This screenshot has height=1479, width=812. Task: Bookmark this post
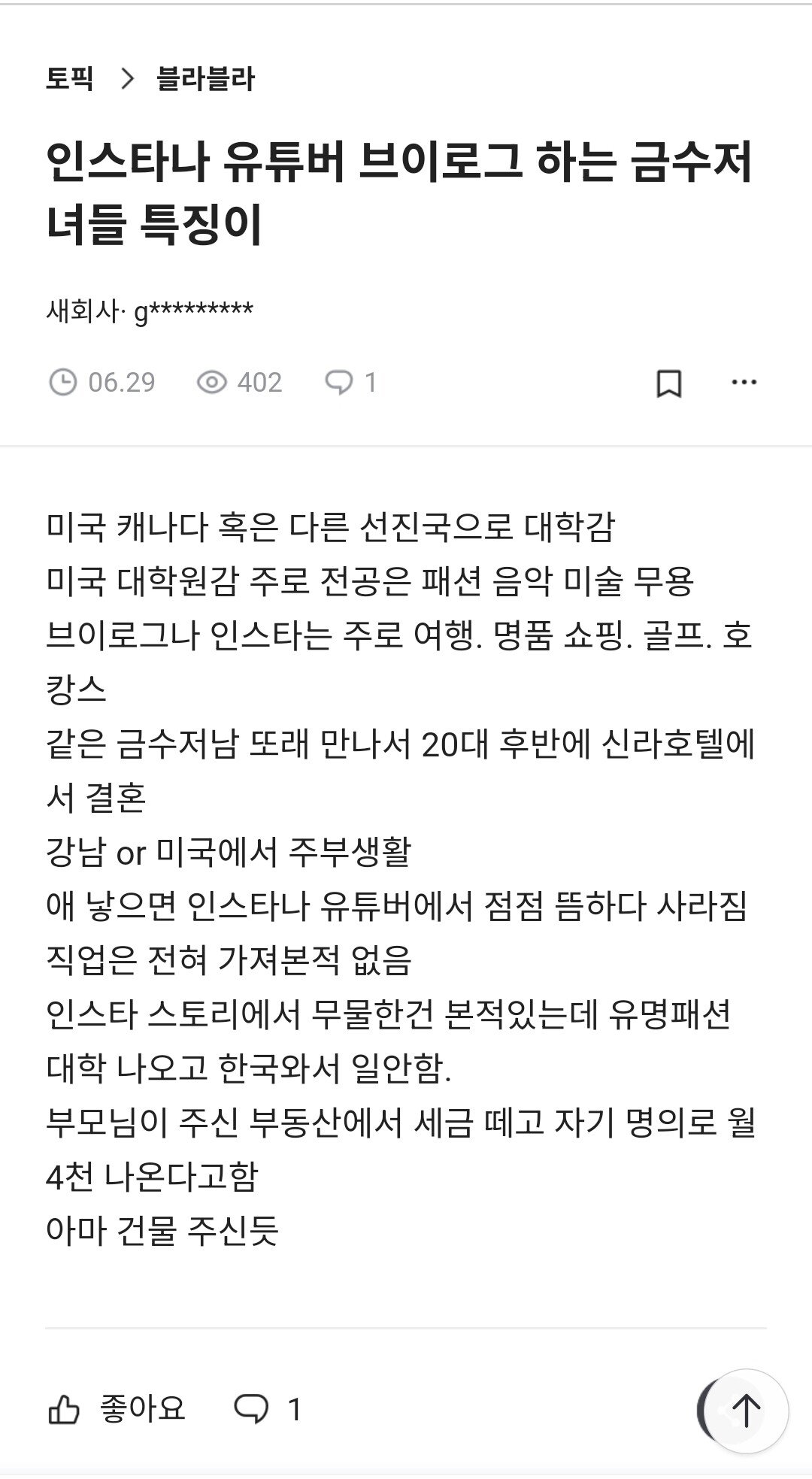pos(668,383)
